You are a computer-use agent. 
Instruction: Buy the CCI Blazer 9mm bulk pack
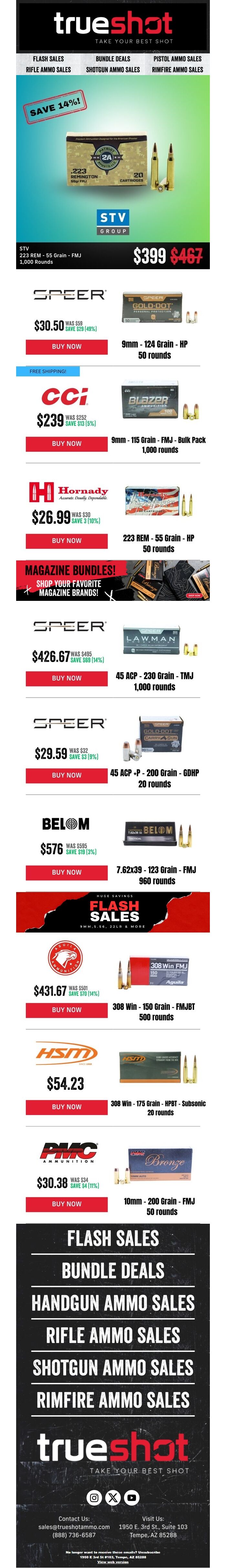point(66,444)
